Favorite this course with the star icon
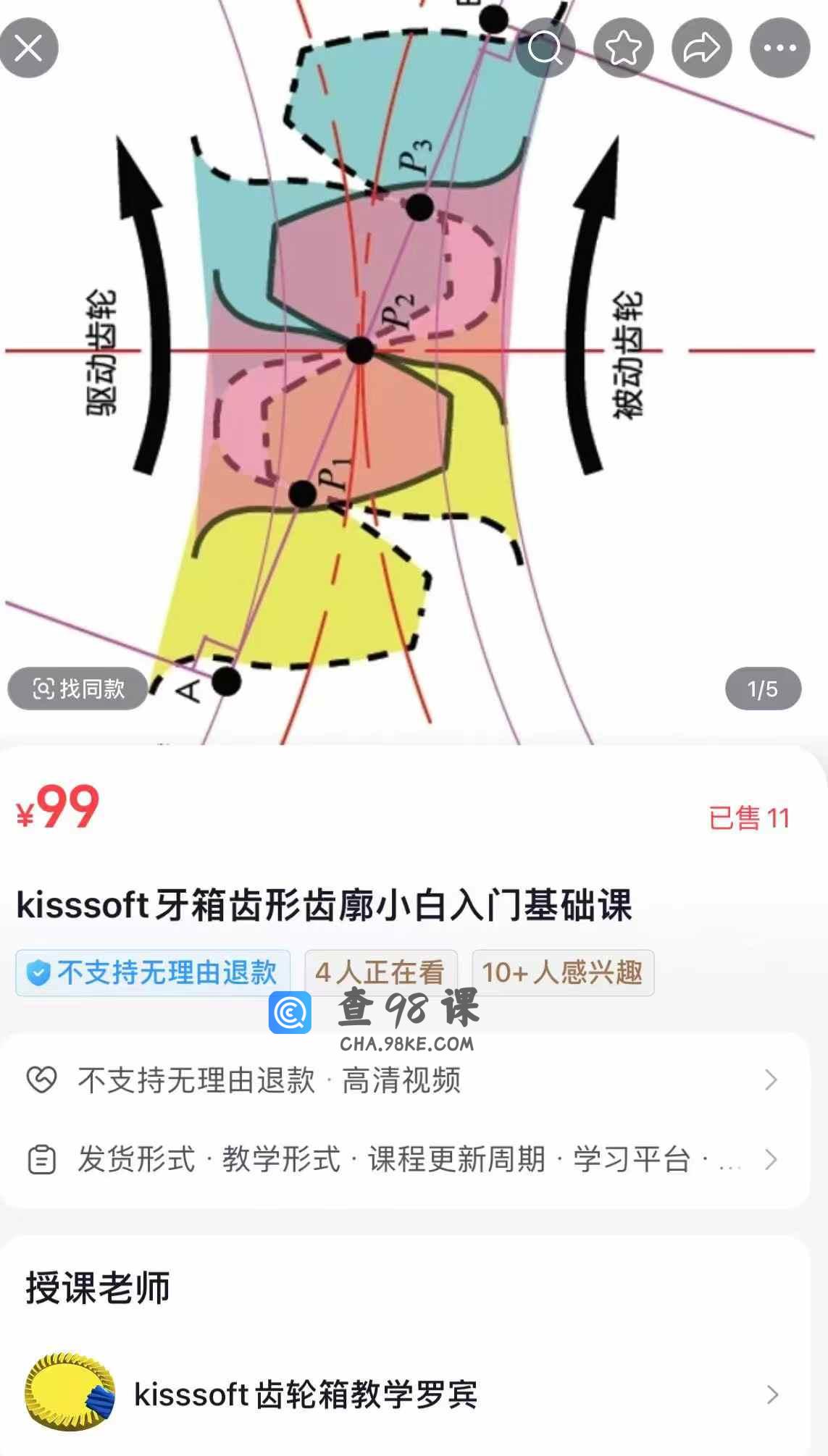The width and height of the screenshot is (828, 1456). (623, 49)
